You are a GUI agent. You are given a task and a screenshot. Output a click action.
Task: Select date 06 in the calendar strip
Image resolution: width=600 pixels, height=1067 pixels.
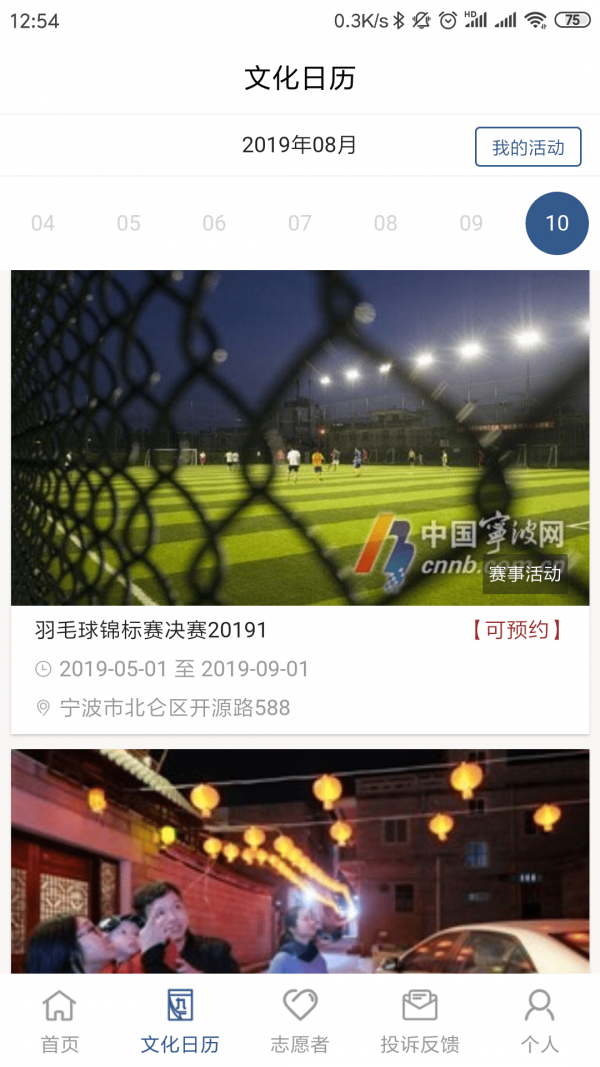[x=214, y=223]
